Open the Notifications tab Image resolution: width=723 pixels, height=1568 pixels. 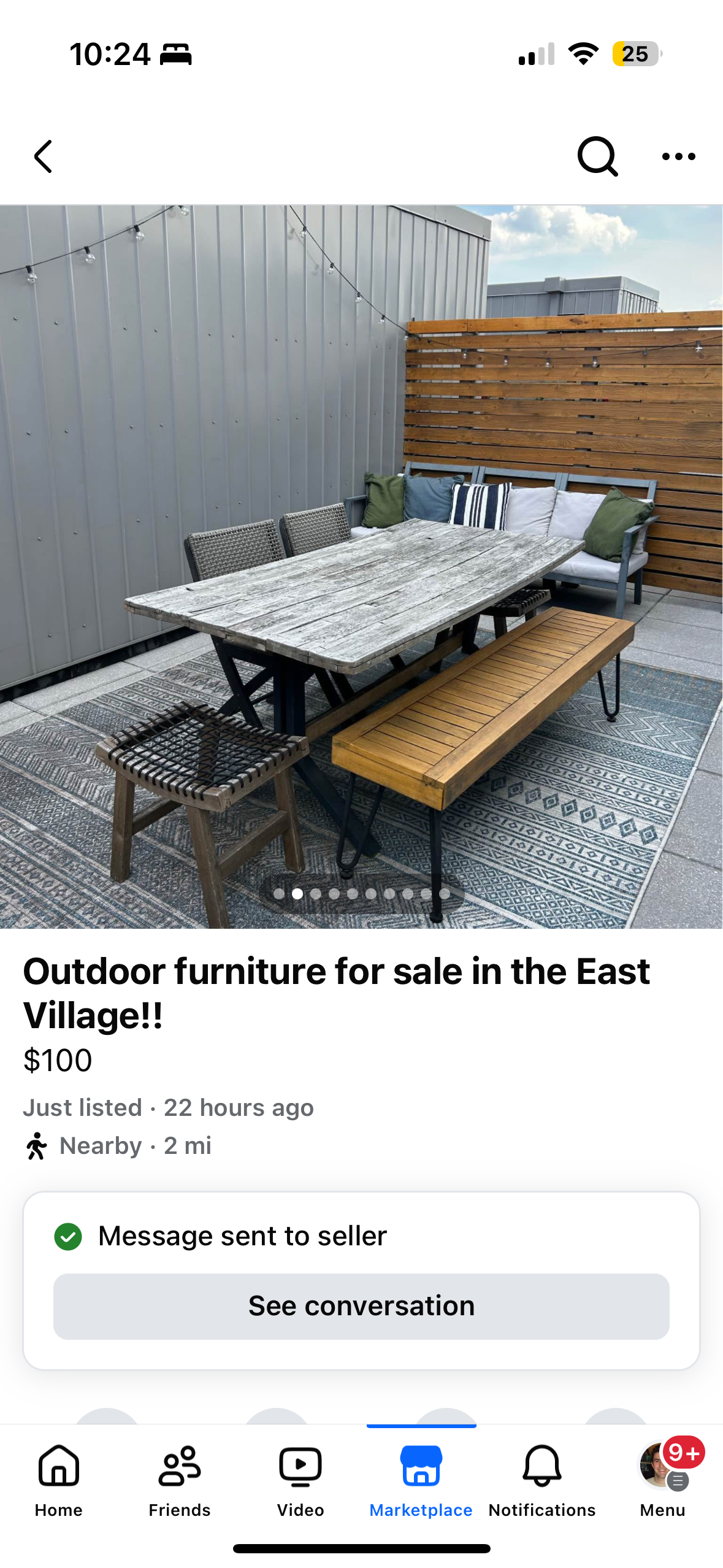pyautogui.click(x=541, y=1478)
